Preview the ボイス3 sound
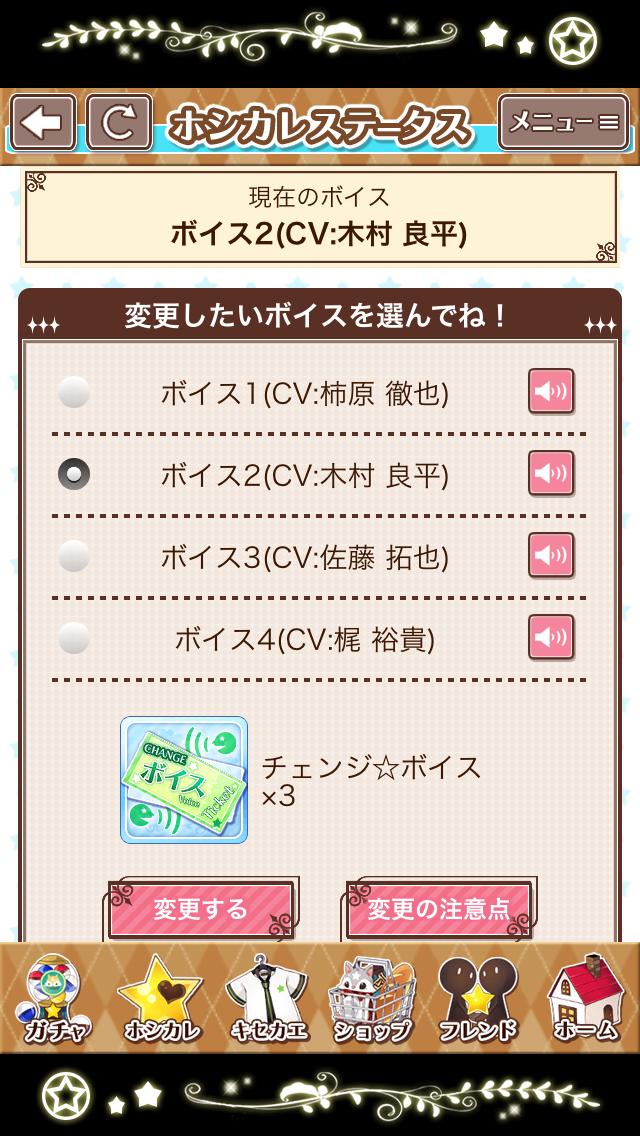The height and width of the screenshot is (1136, 640). point(551,556)
